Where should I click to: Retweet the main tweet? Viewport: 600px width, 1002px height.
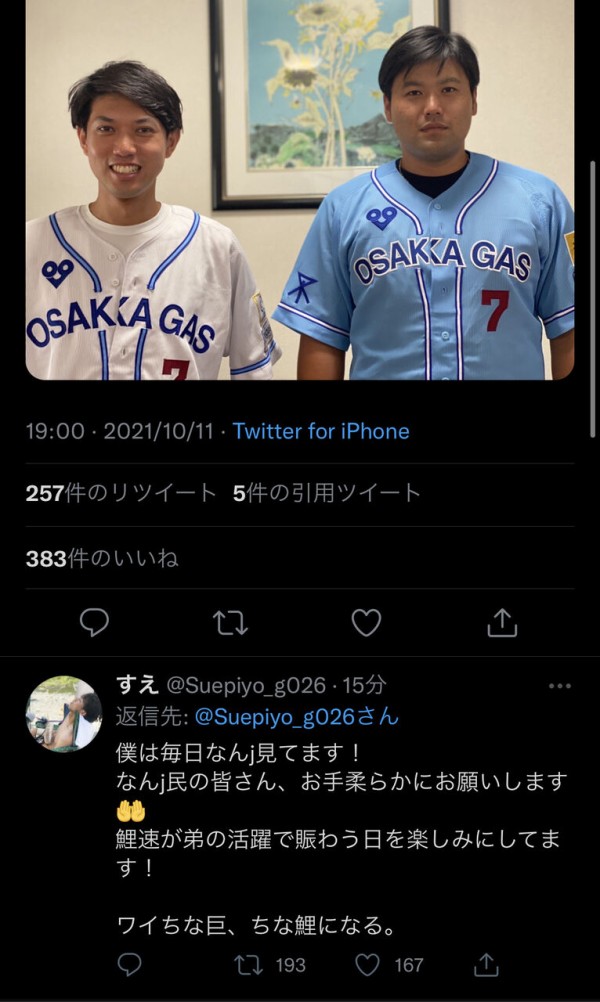coord(230,623)
